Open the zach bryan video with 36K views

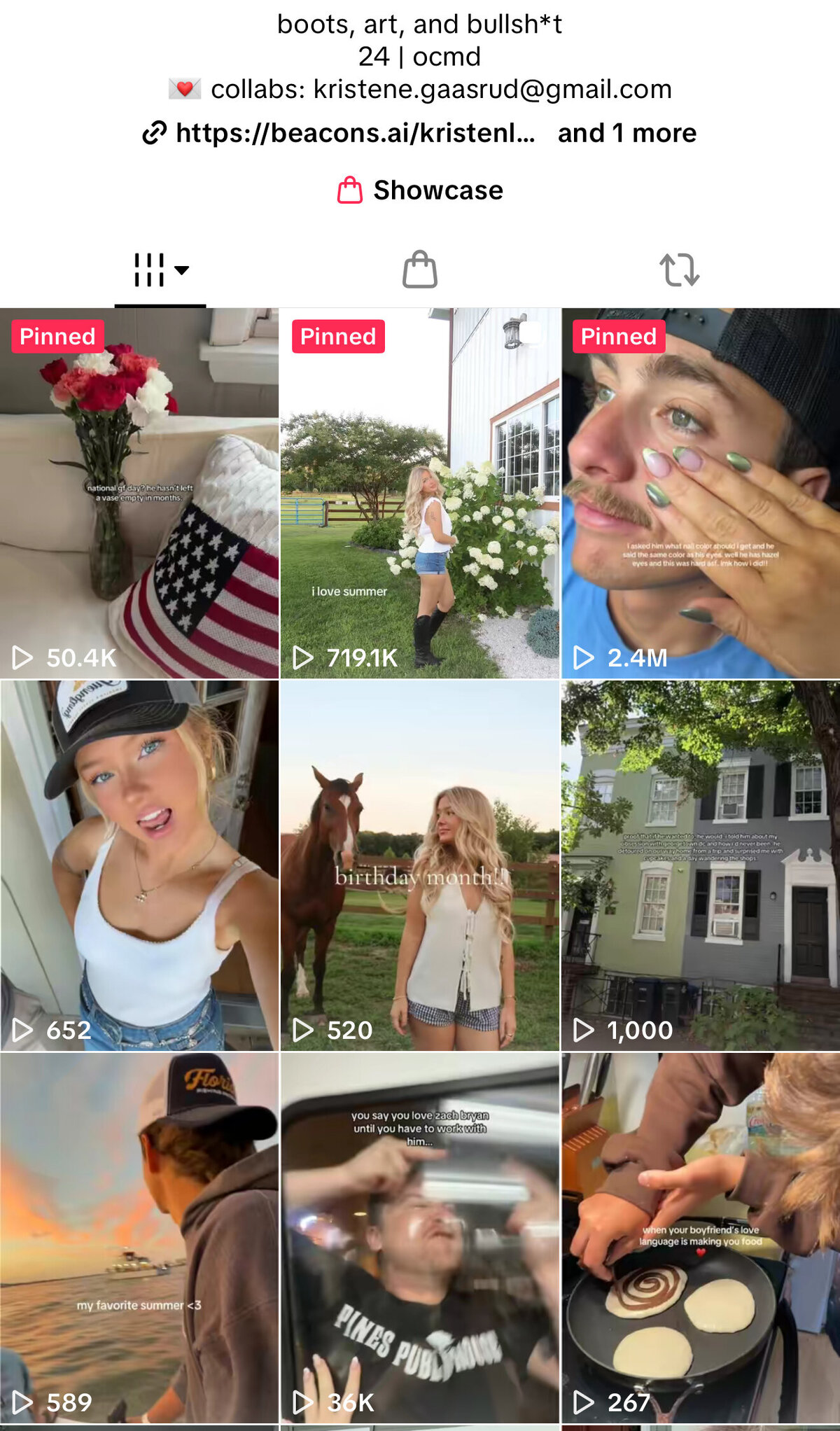pos(420,1238)
